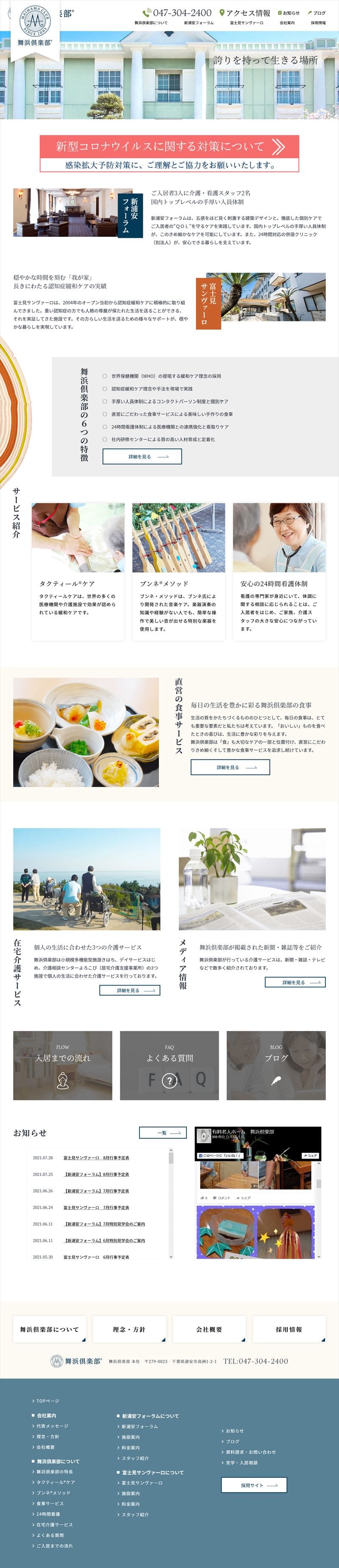The image size is (339, 1568).
Task: Open news 富士見サンヴァーロ 8月行事予定表
Action: 96,1158
